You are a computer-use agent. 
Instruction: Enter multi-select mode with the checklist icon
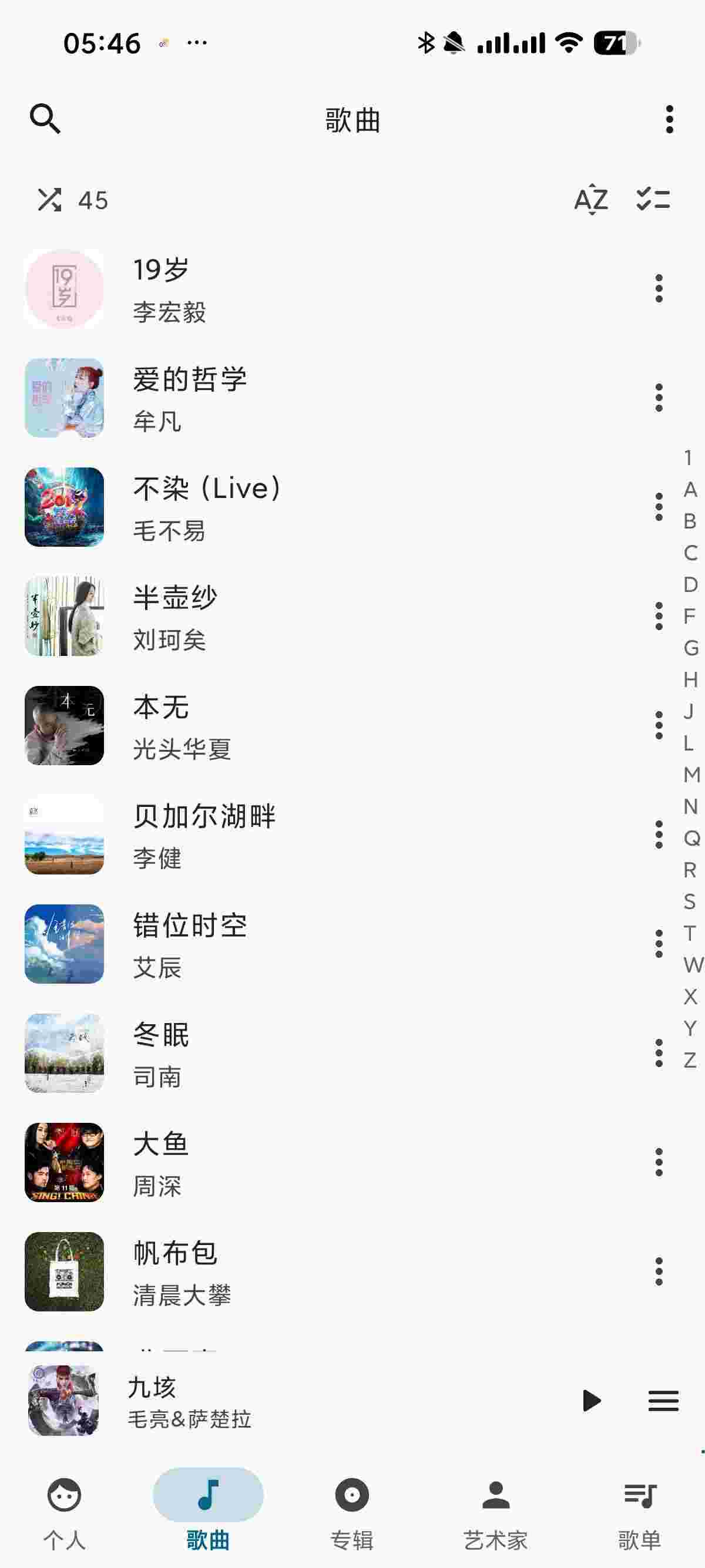click(x=653, y=199)
